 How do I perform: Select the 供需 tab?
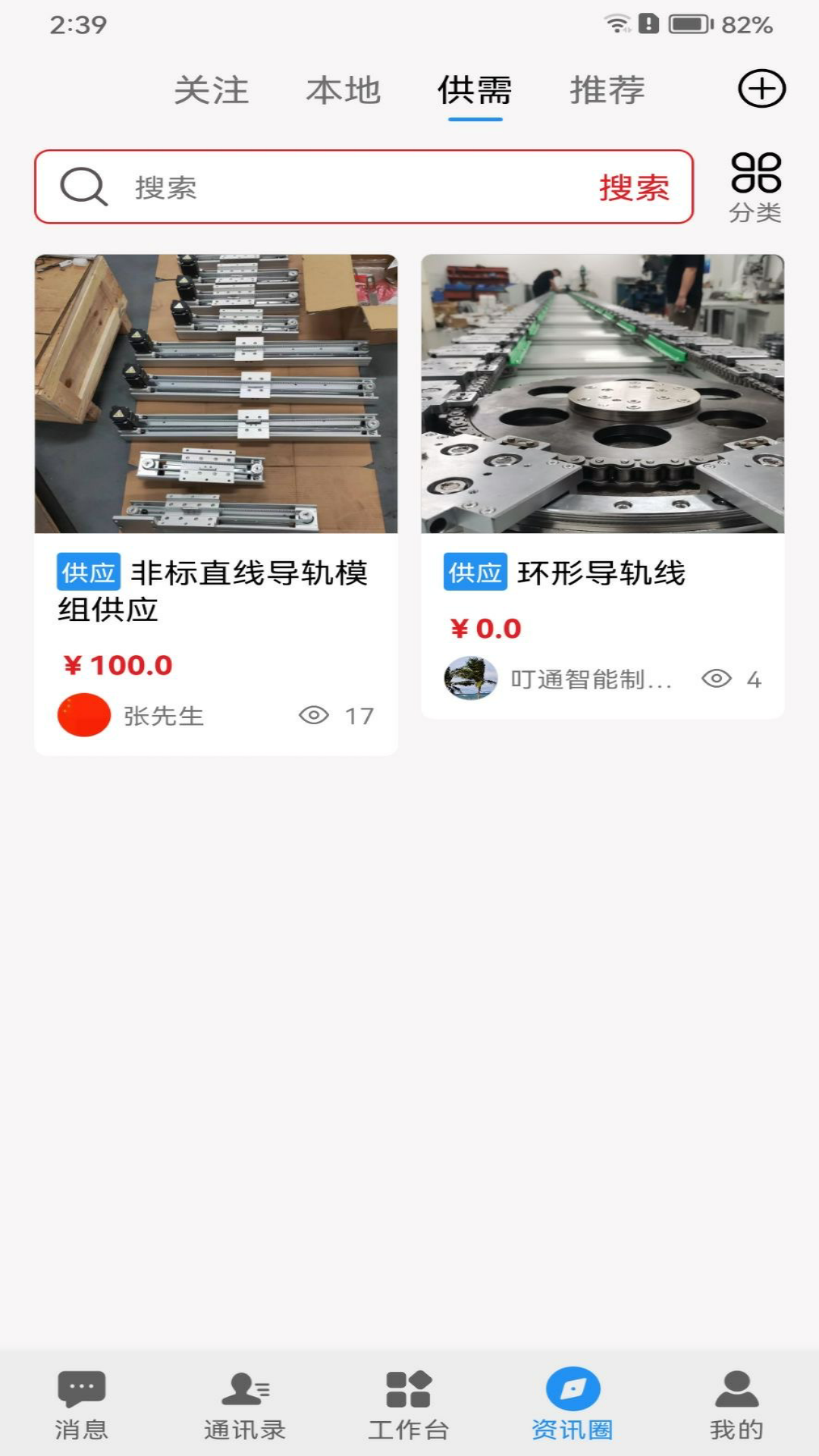pos(475,90)
